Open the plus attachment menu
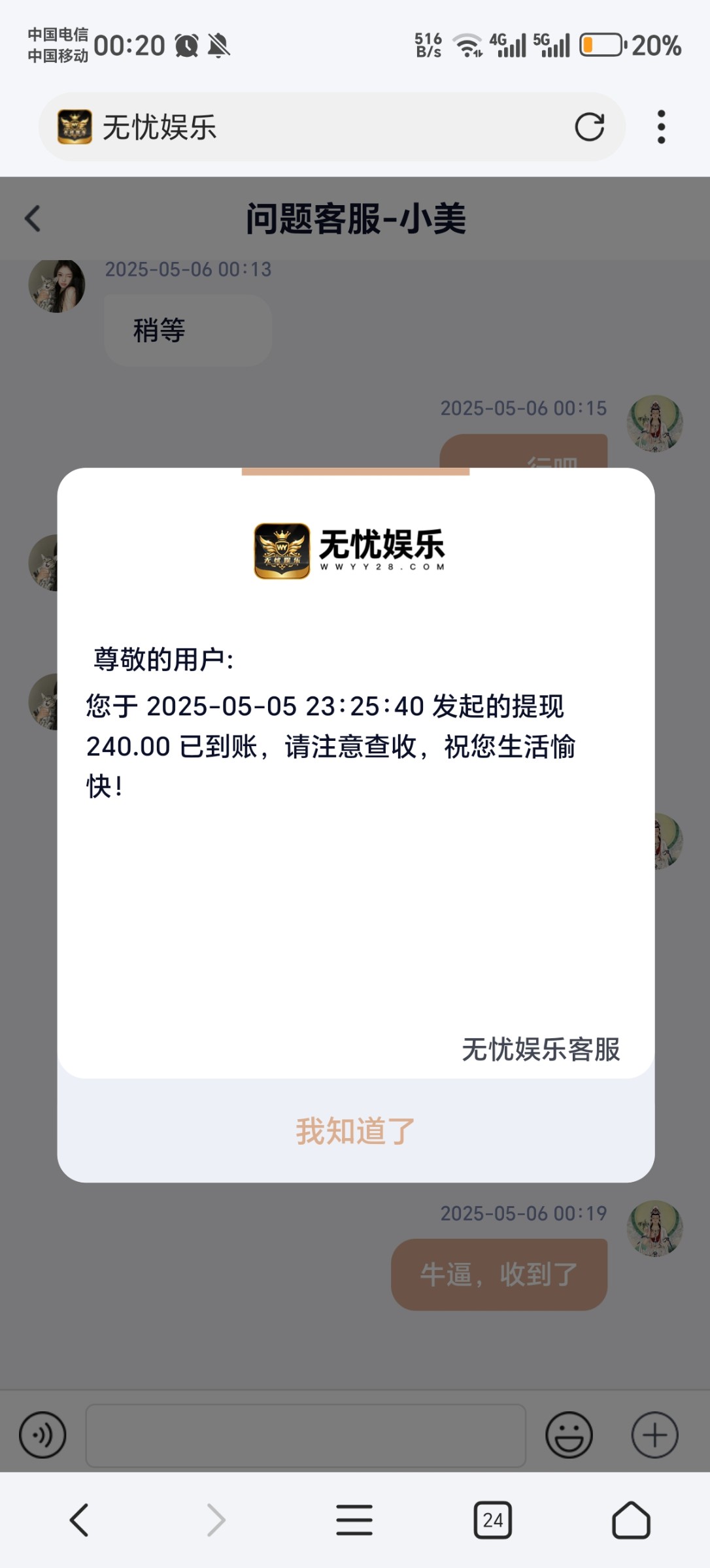Screen dimensions: 710x1568 [x=654, y=1435]
